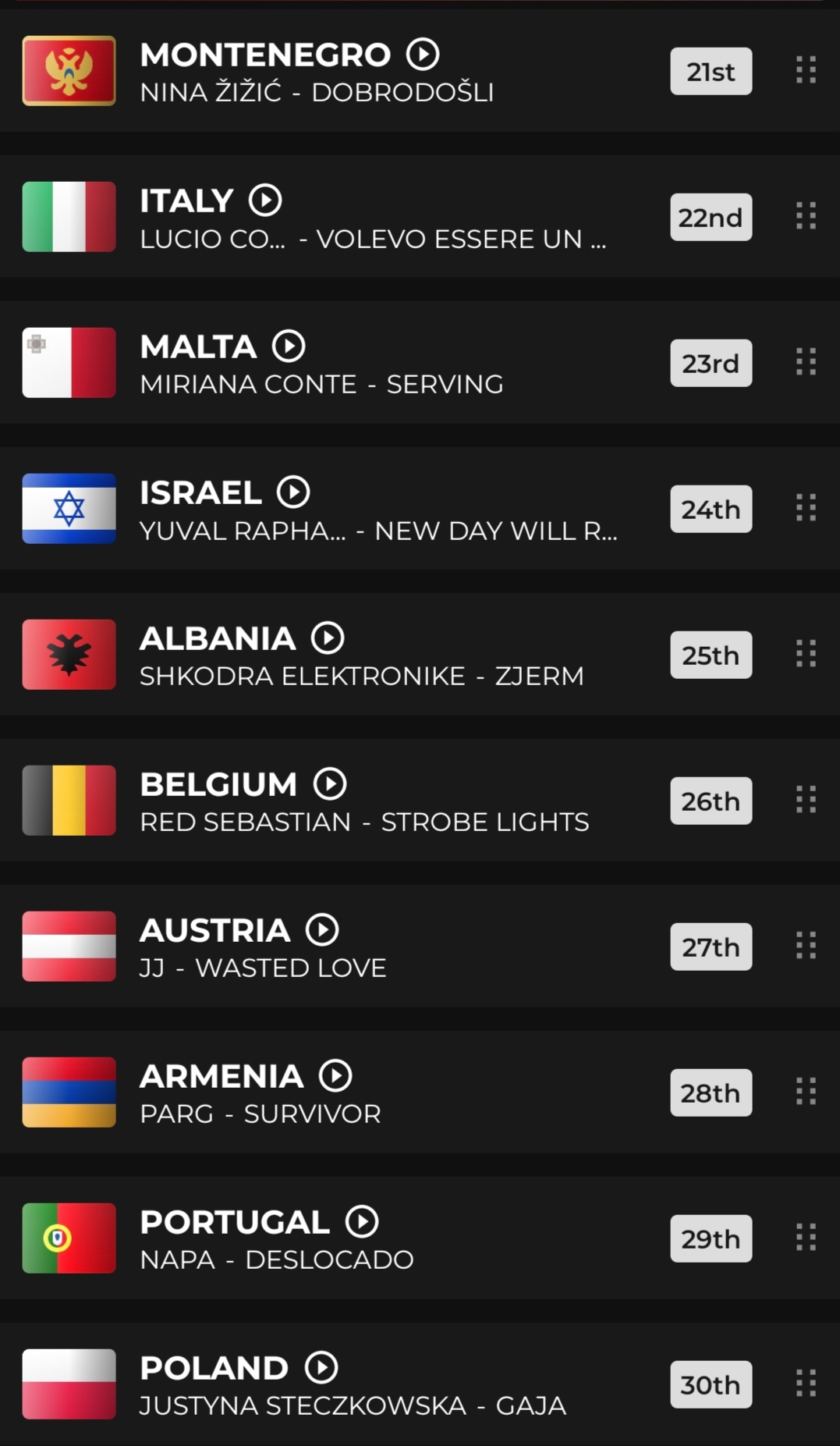The width and height of the screenshot is (840, 1446).
Task: Play Albania's song Zjerm
Action: coord(328,638)
